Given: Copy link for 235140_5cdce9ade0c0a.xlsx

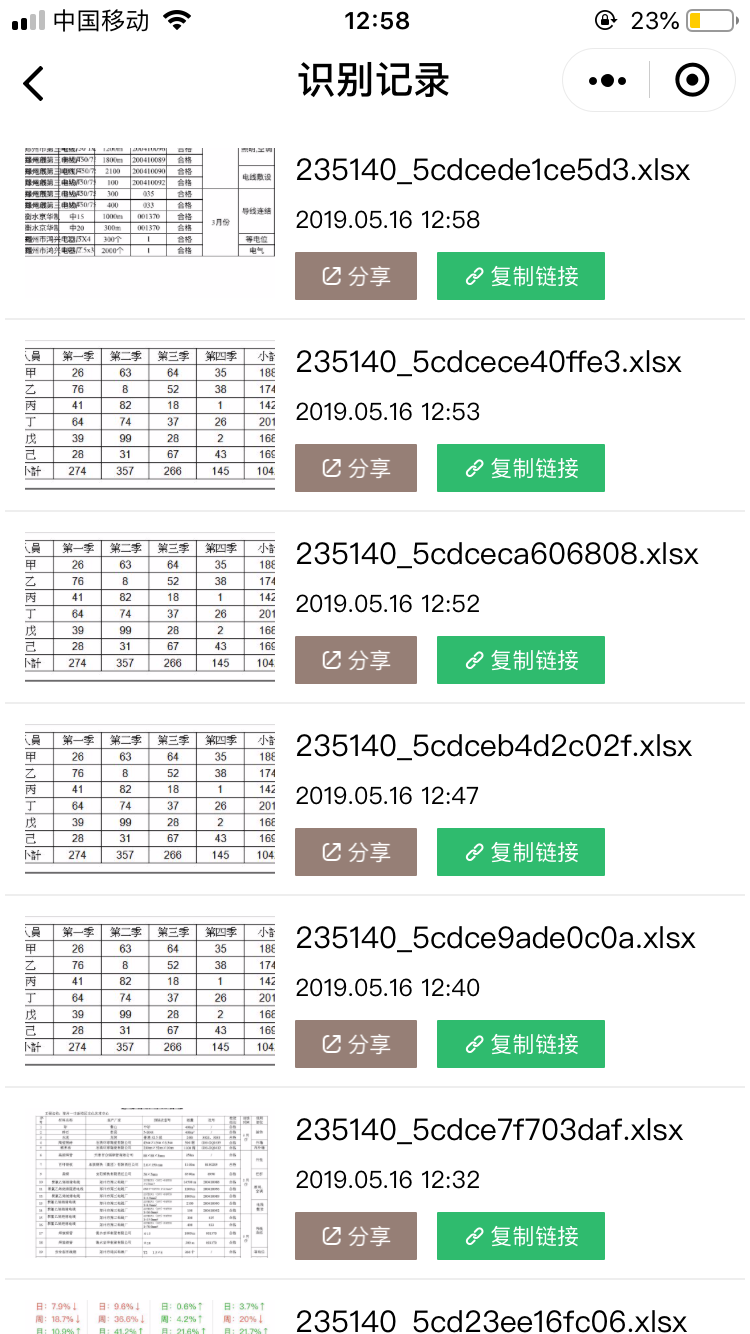Looking at the screenshot, I should [x=521, y=1044].
